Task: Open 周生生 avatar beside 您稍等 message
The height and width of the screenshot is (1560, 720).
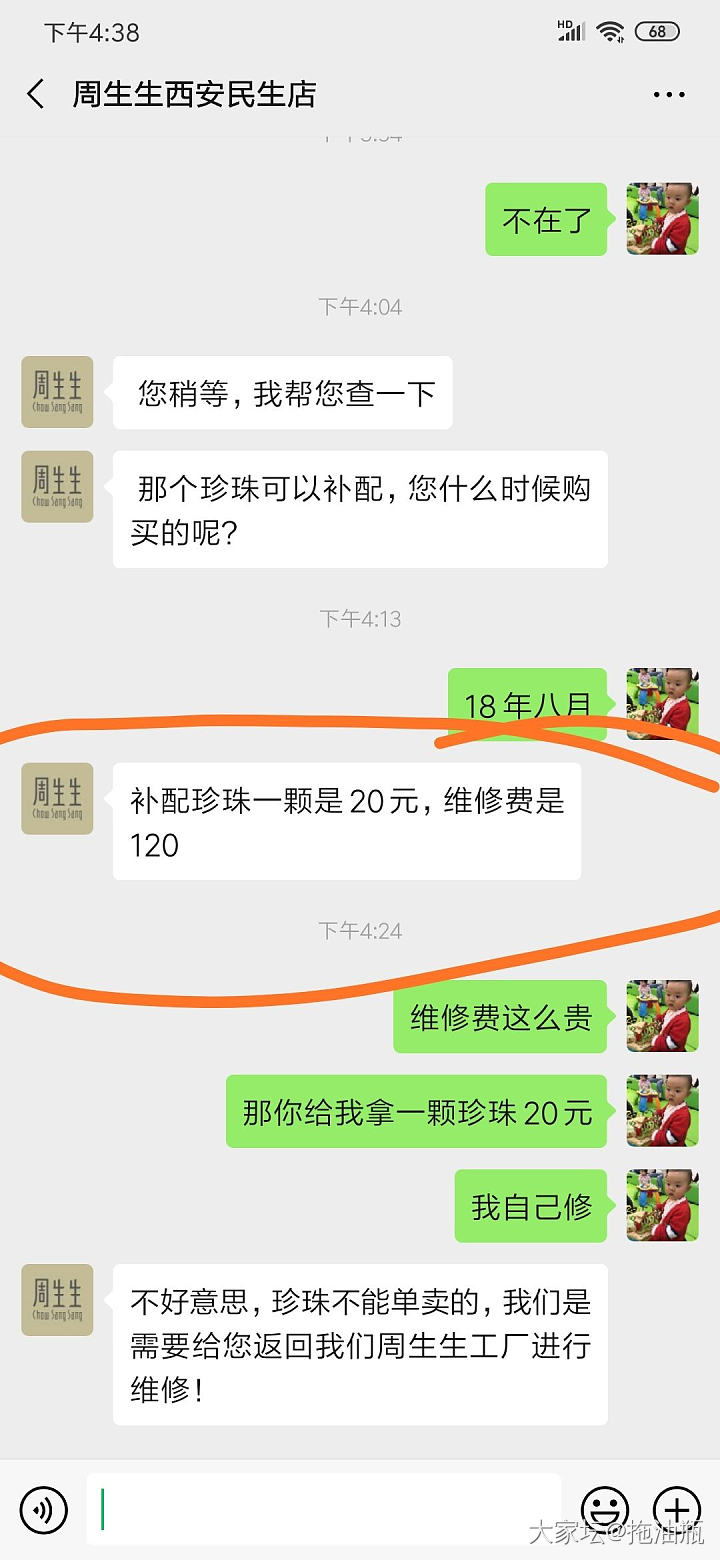Action: 57,392
